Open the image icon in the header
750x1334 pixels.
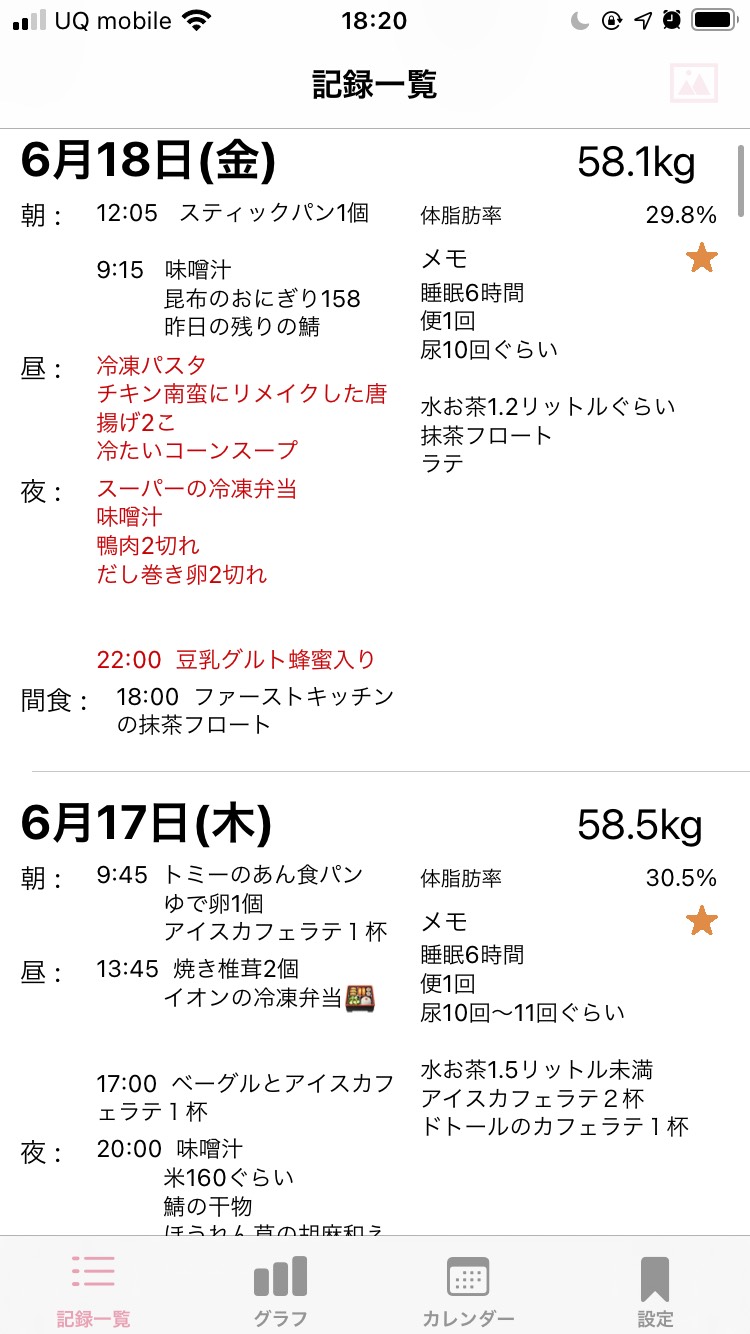(x=694, y=84)
